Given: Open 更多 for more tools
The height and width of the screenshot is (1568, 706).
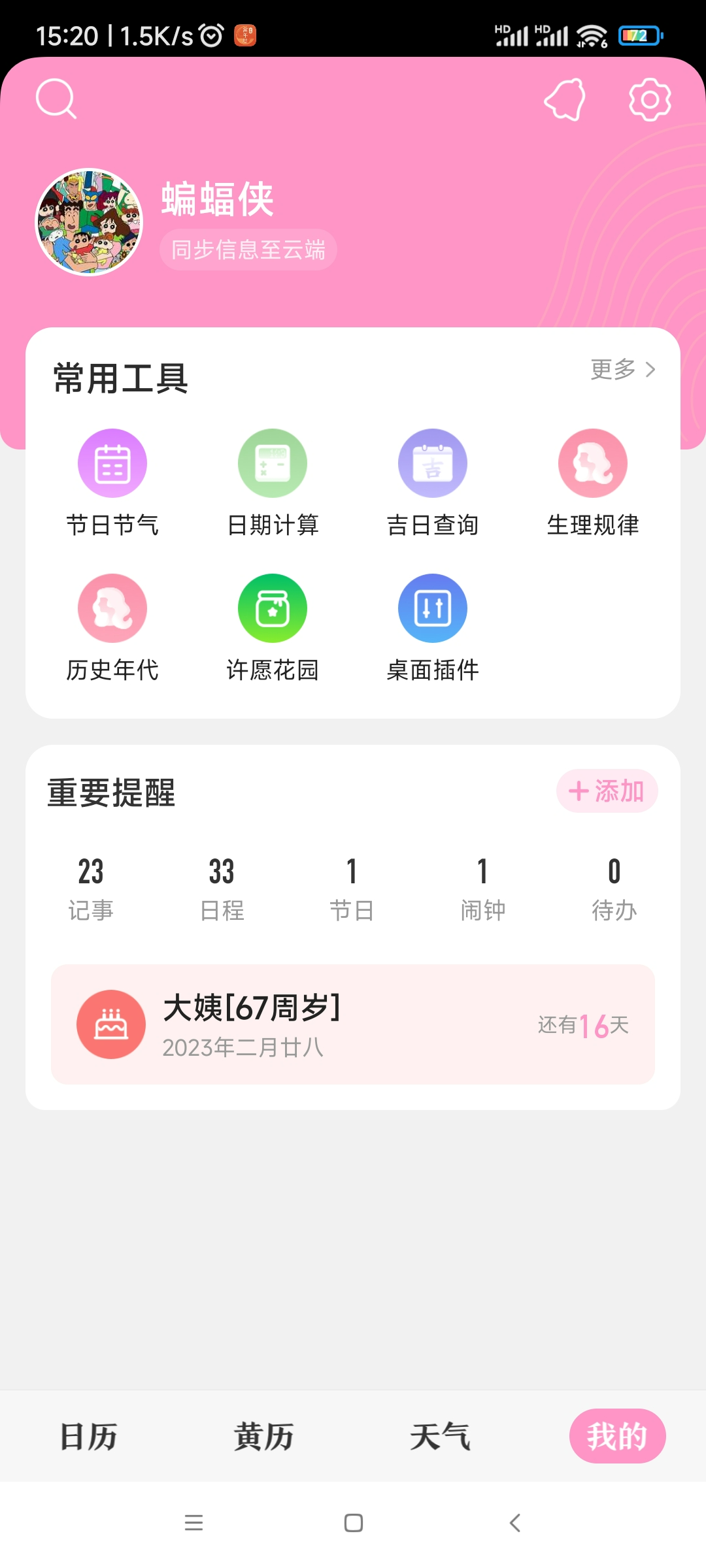Looking at the screenshot, I should click(x=622, y=370).
